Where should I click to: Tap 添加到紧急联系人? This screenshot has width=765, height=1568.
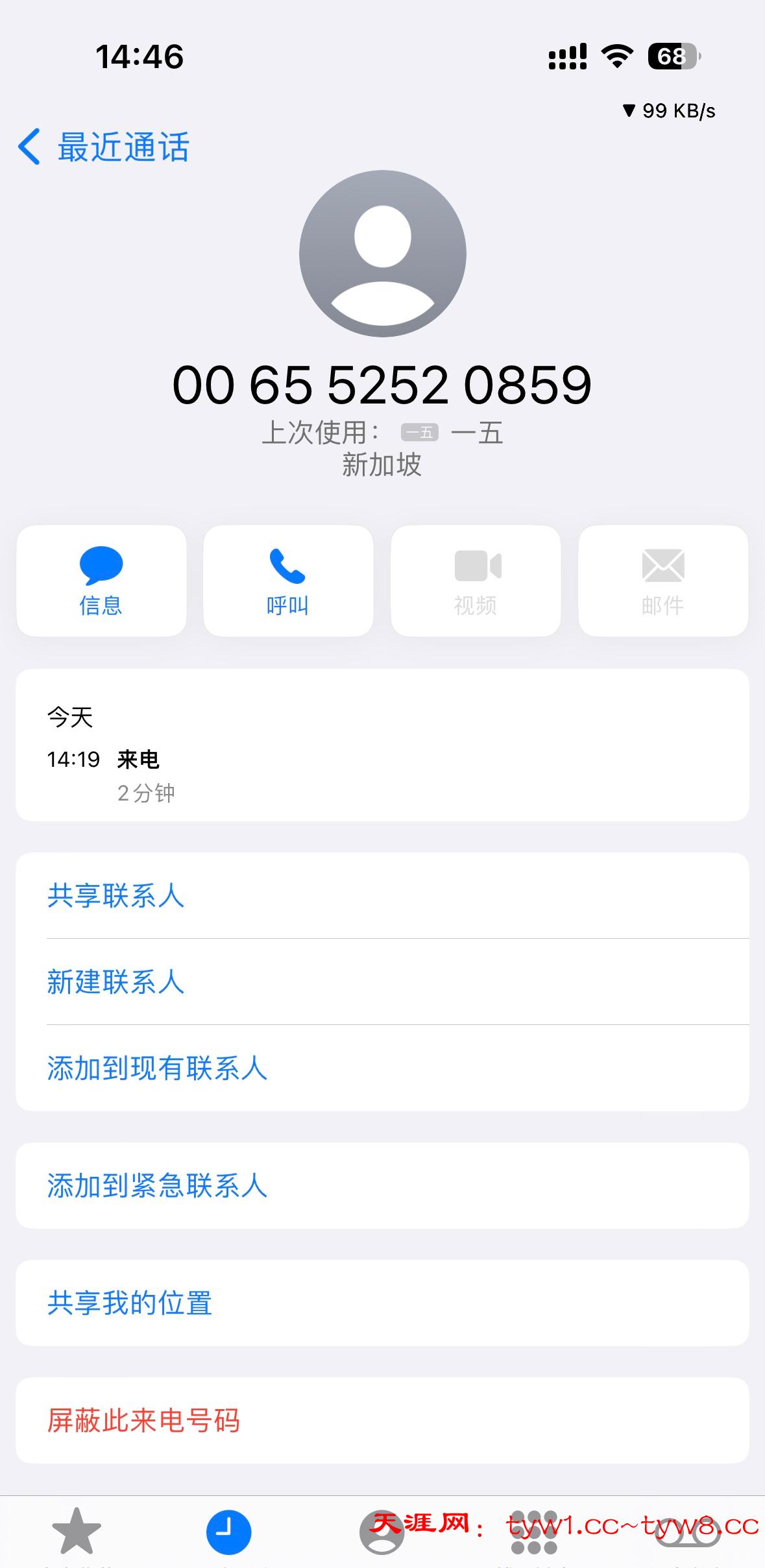pos(382,1185)
